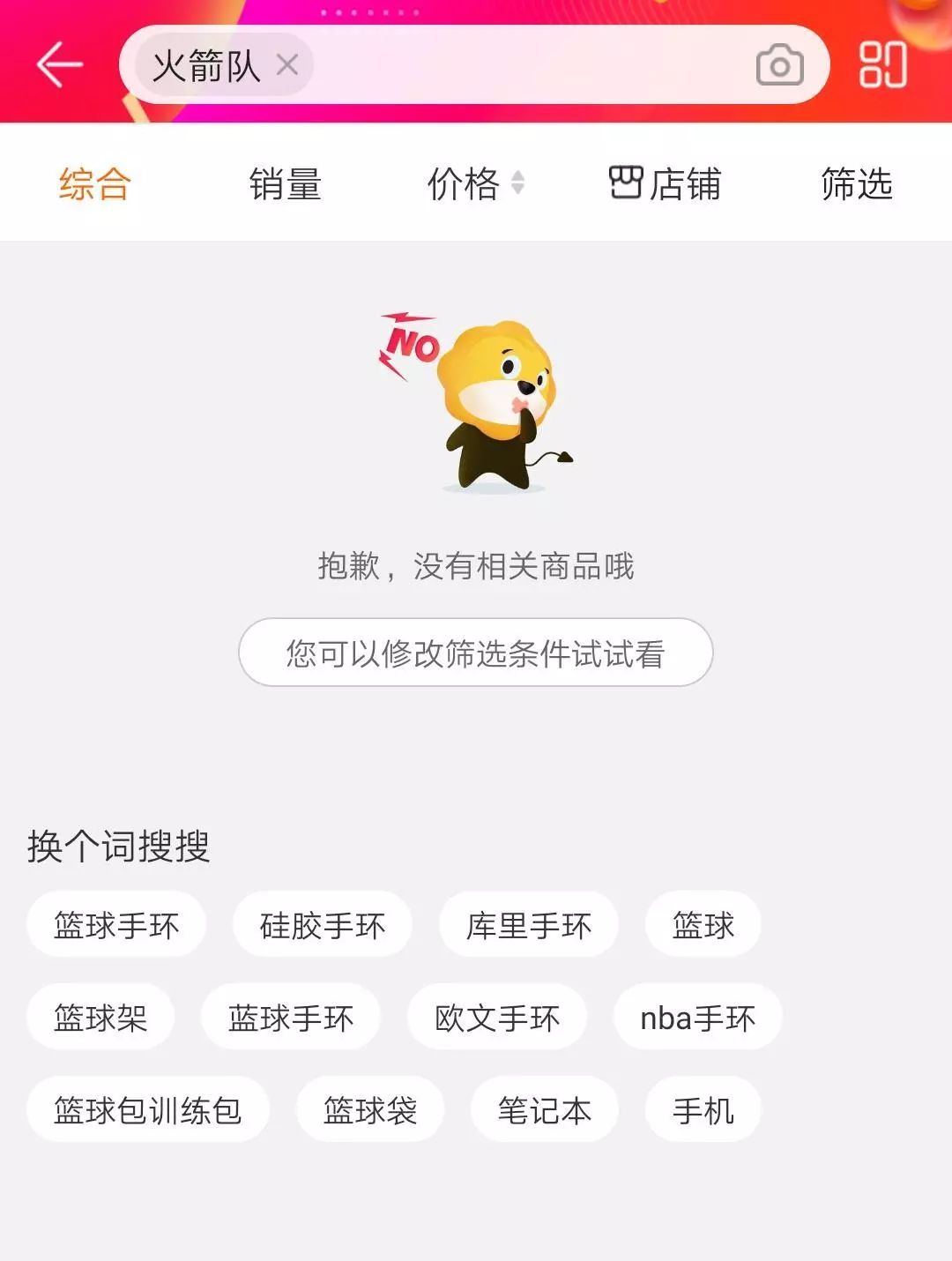Tap the 篮球包训练包 suggestion chip
952x1261 pixels.
147,1109
